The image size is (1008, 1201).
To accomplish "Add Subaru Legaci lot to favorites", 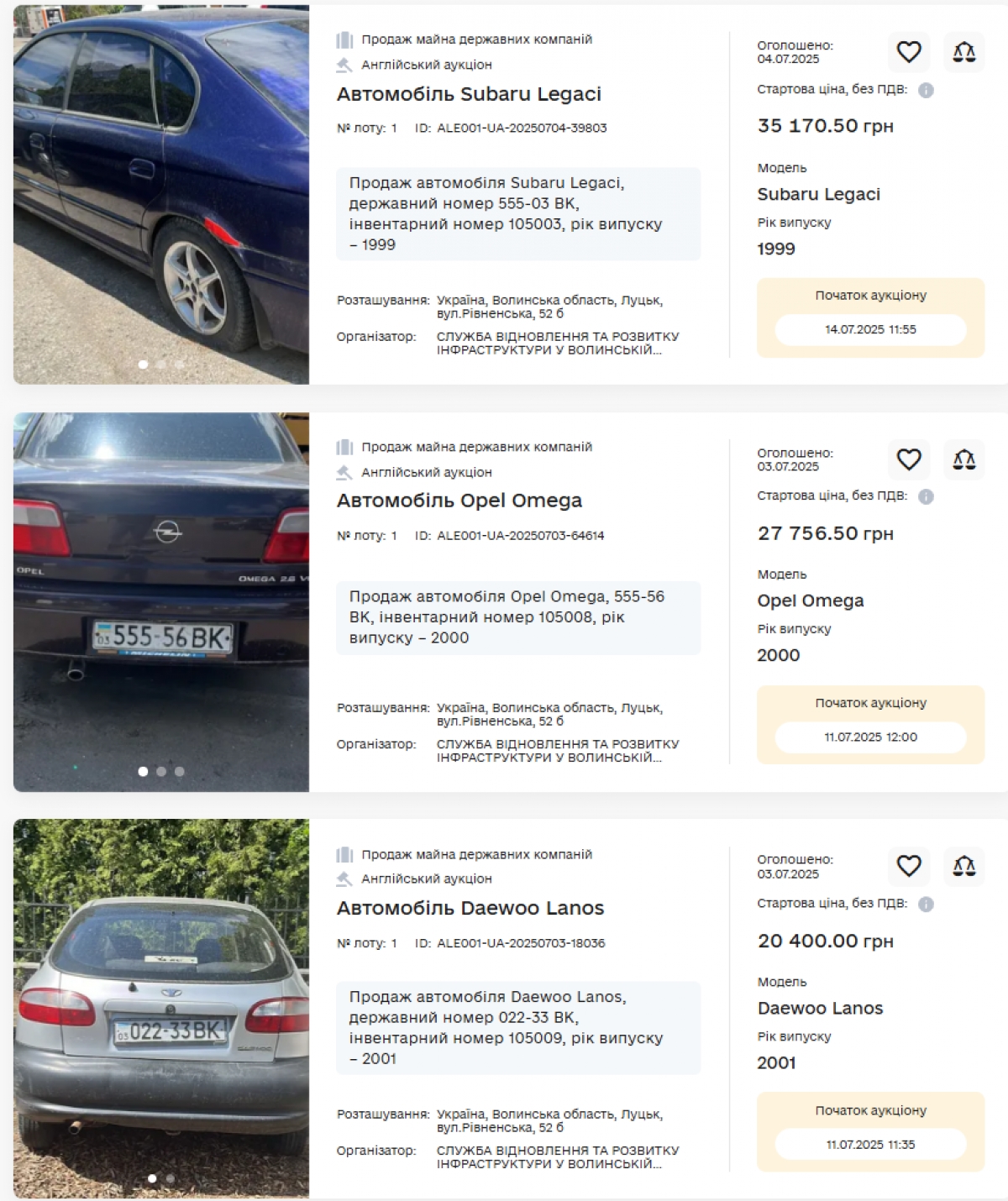I will (x=909, y=52).
